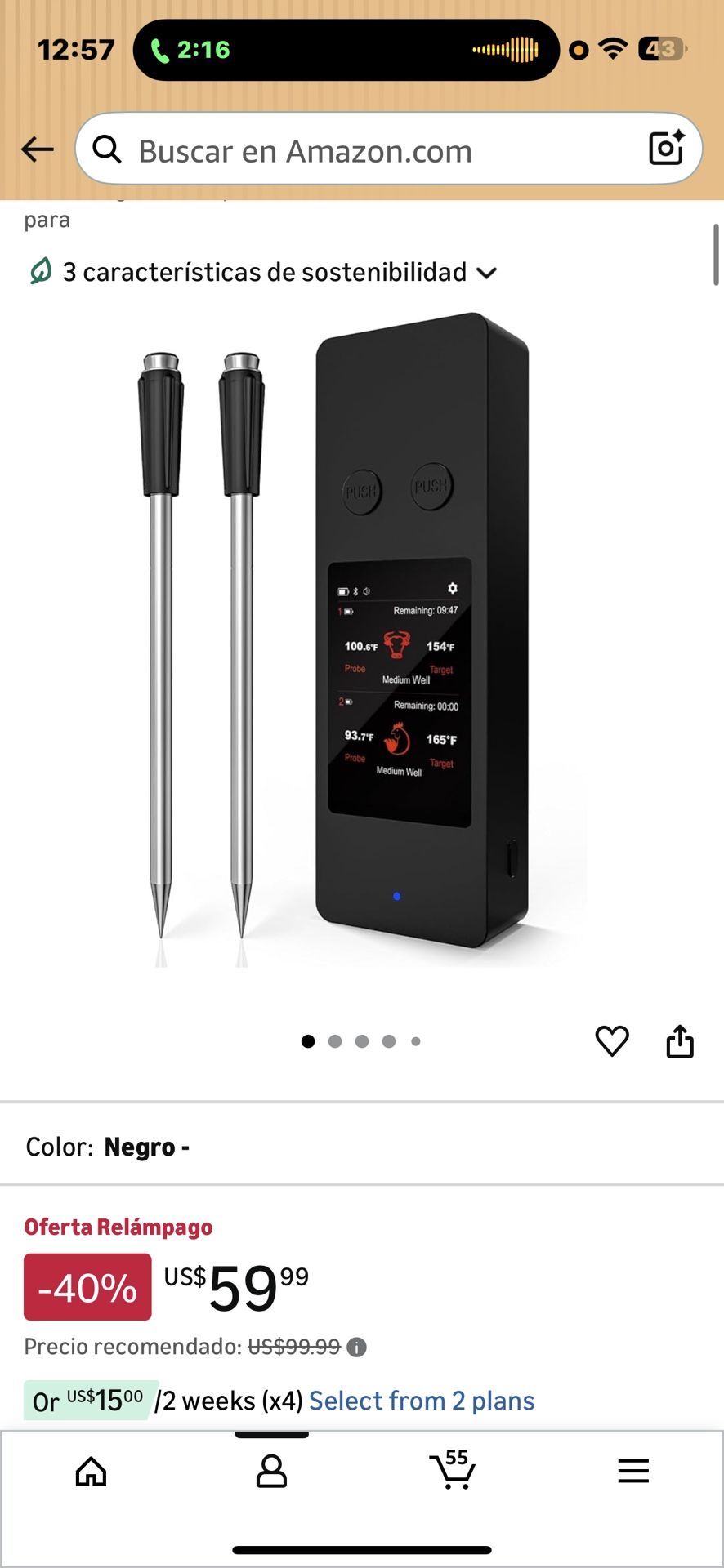
Task: Switch to the Home tab
Action: click(91, 1472)
